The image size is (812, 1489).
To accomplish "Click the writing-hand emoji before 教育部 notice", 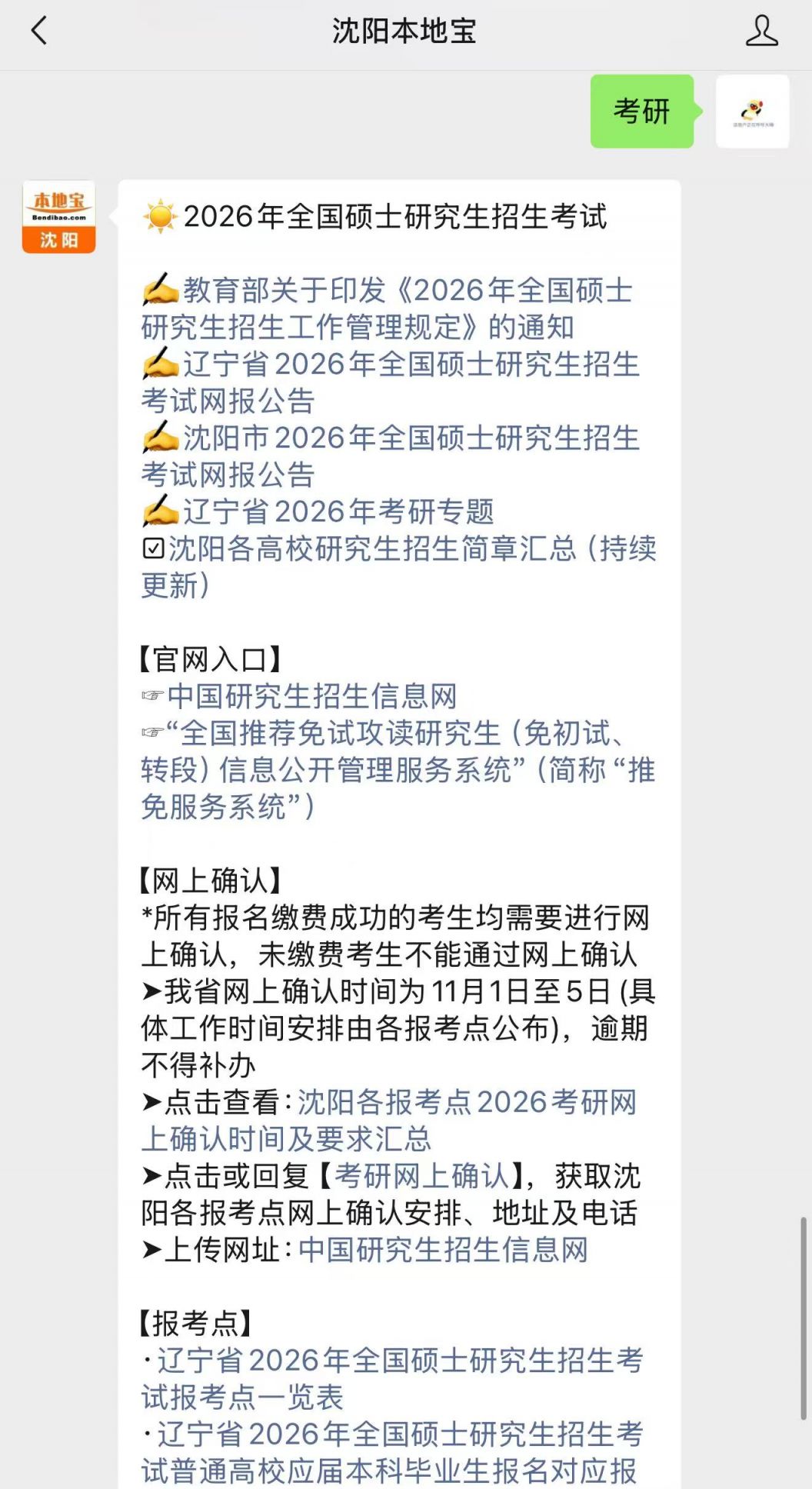I will pyautogui.click(x=159, y=291).
